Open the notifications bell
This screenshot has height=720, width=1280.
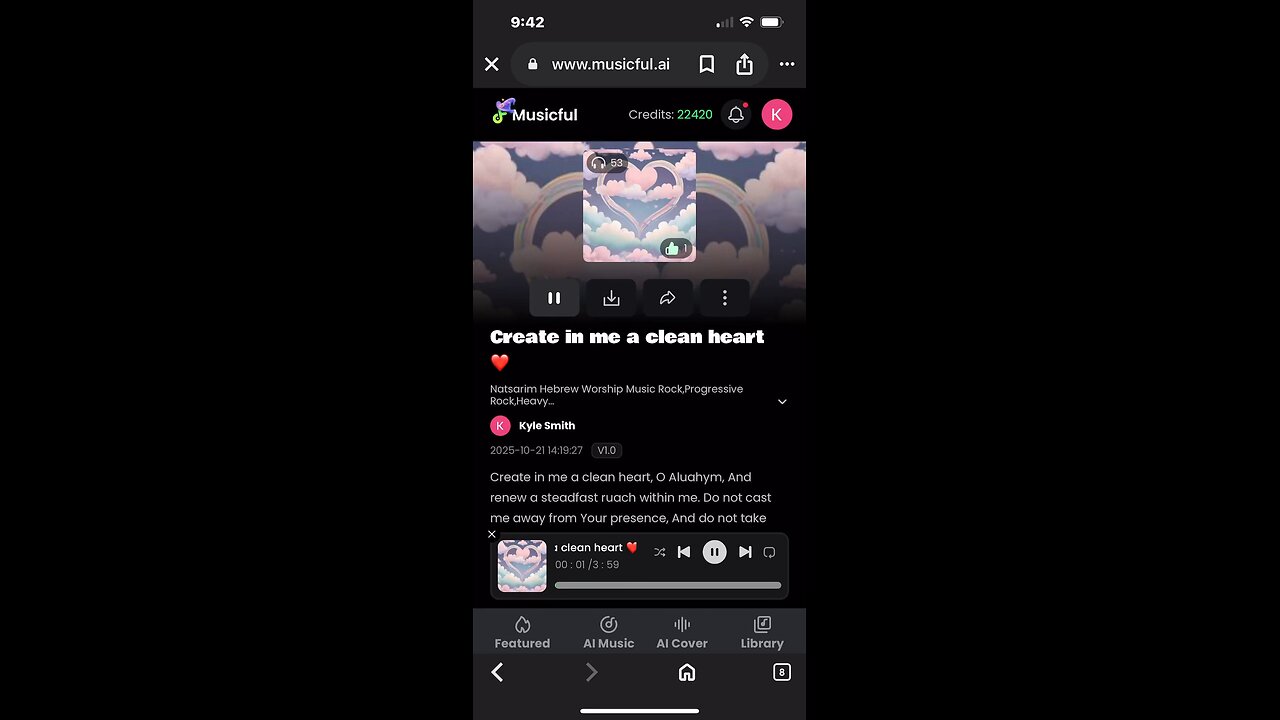point(736,115)
